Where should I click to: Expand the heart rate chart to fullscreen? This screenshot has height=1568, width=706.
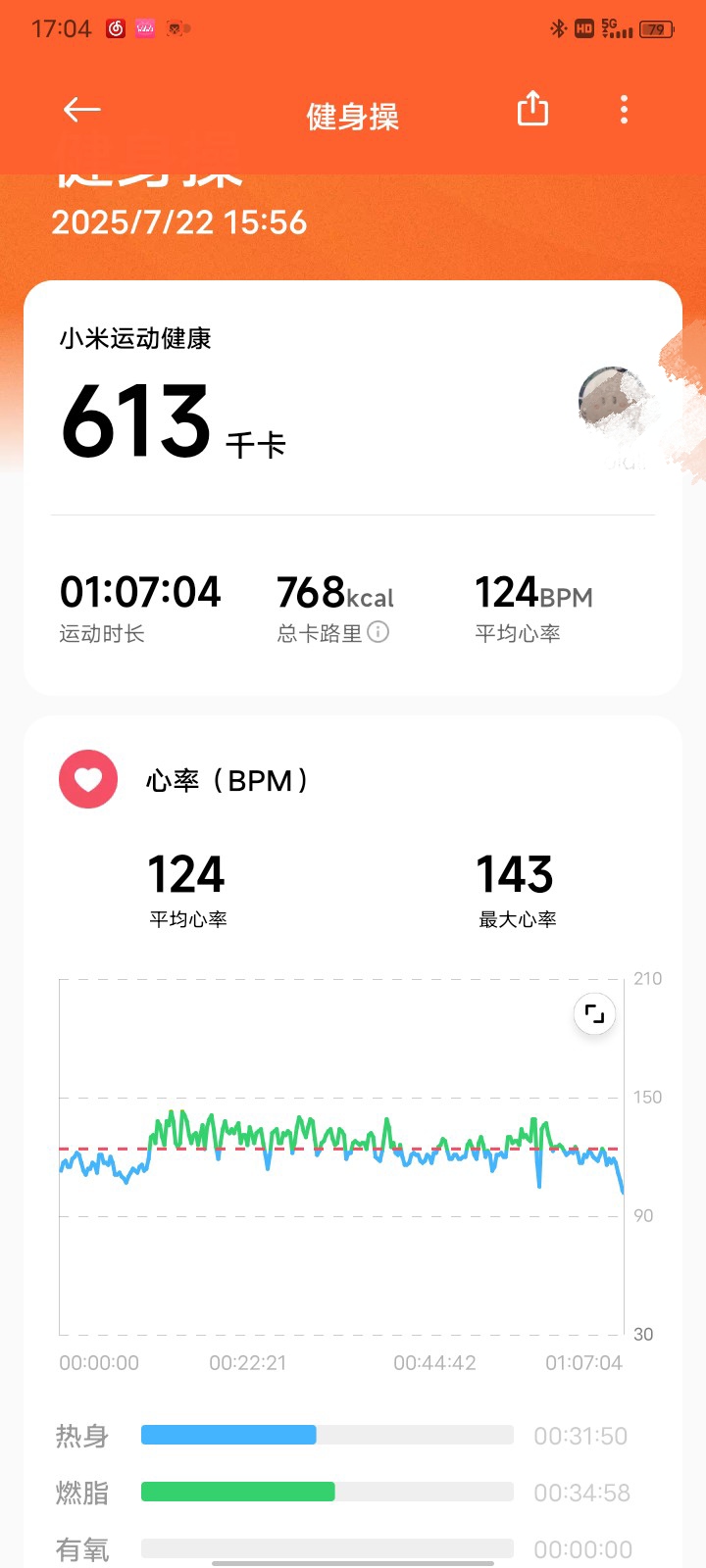(x=594, y=1014)
